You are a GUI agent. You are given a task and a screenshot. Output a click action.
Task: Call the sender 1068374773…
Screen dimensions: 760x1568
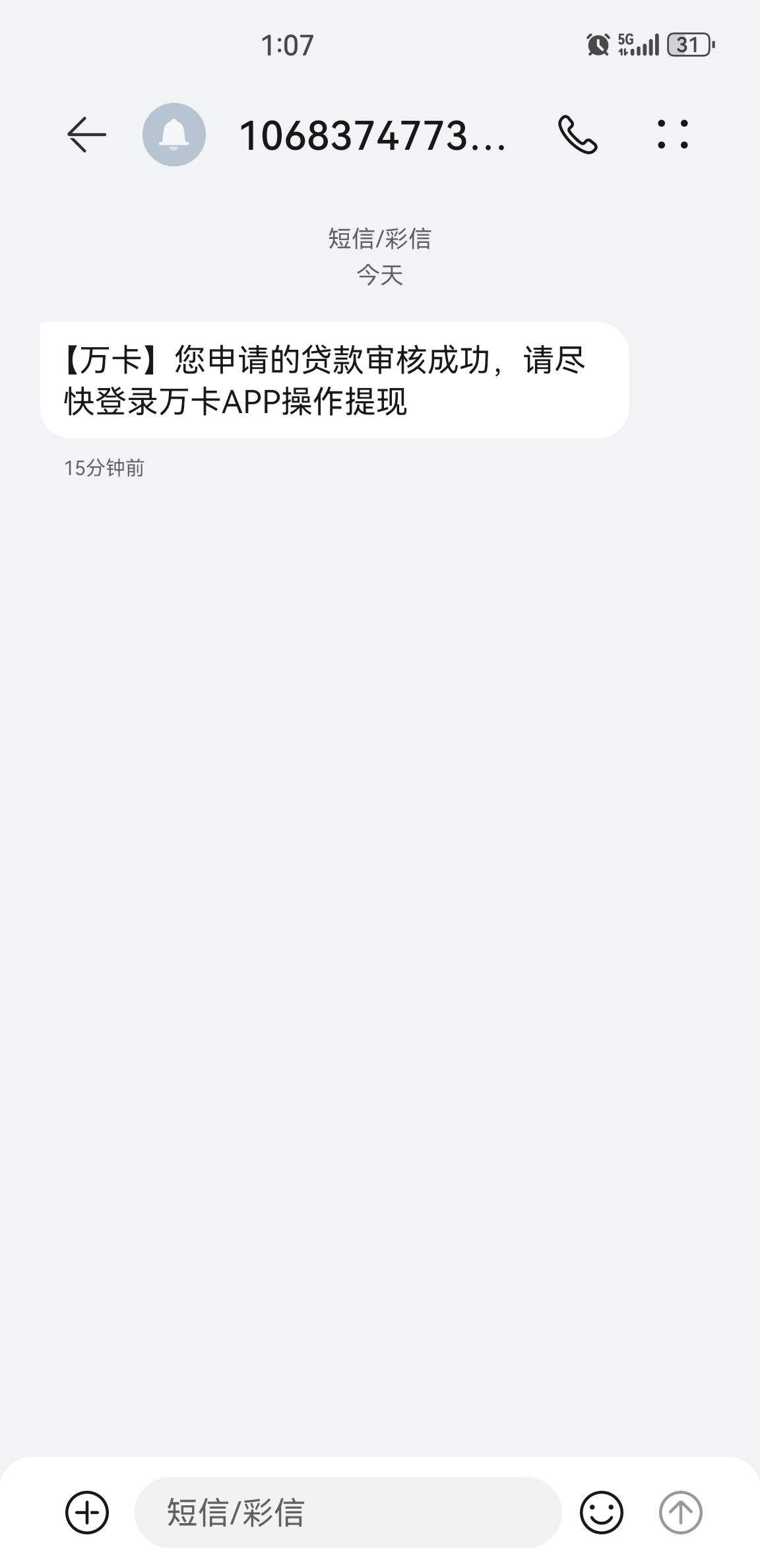[578, 135]
